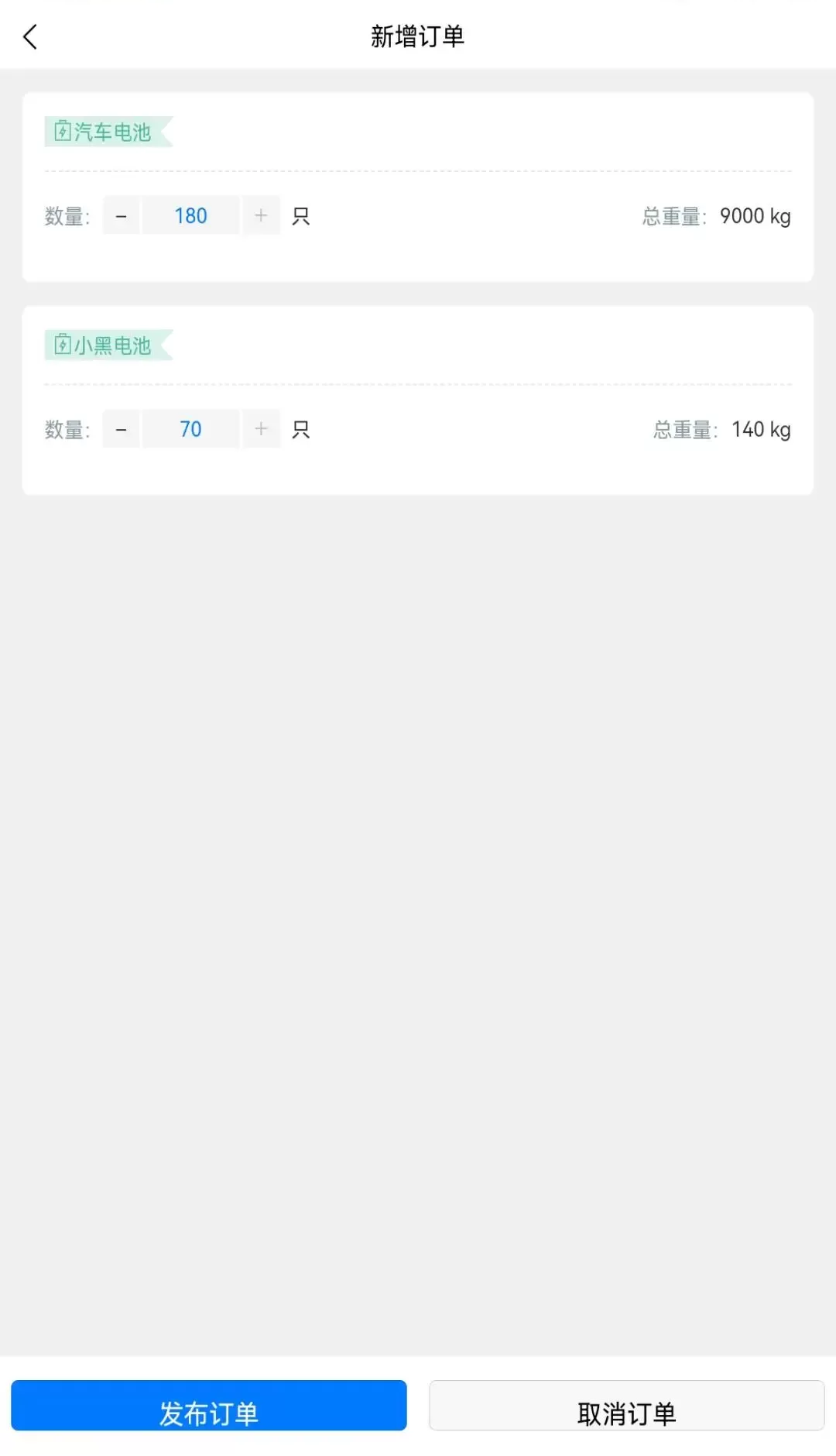This screenshot has width=836, height=1456.
Task: Tap the 小黑电池 battery icon
Action: pos(61,345)
